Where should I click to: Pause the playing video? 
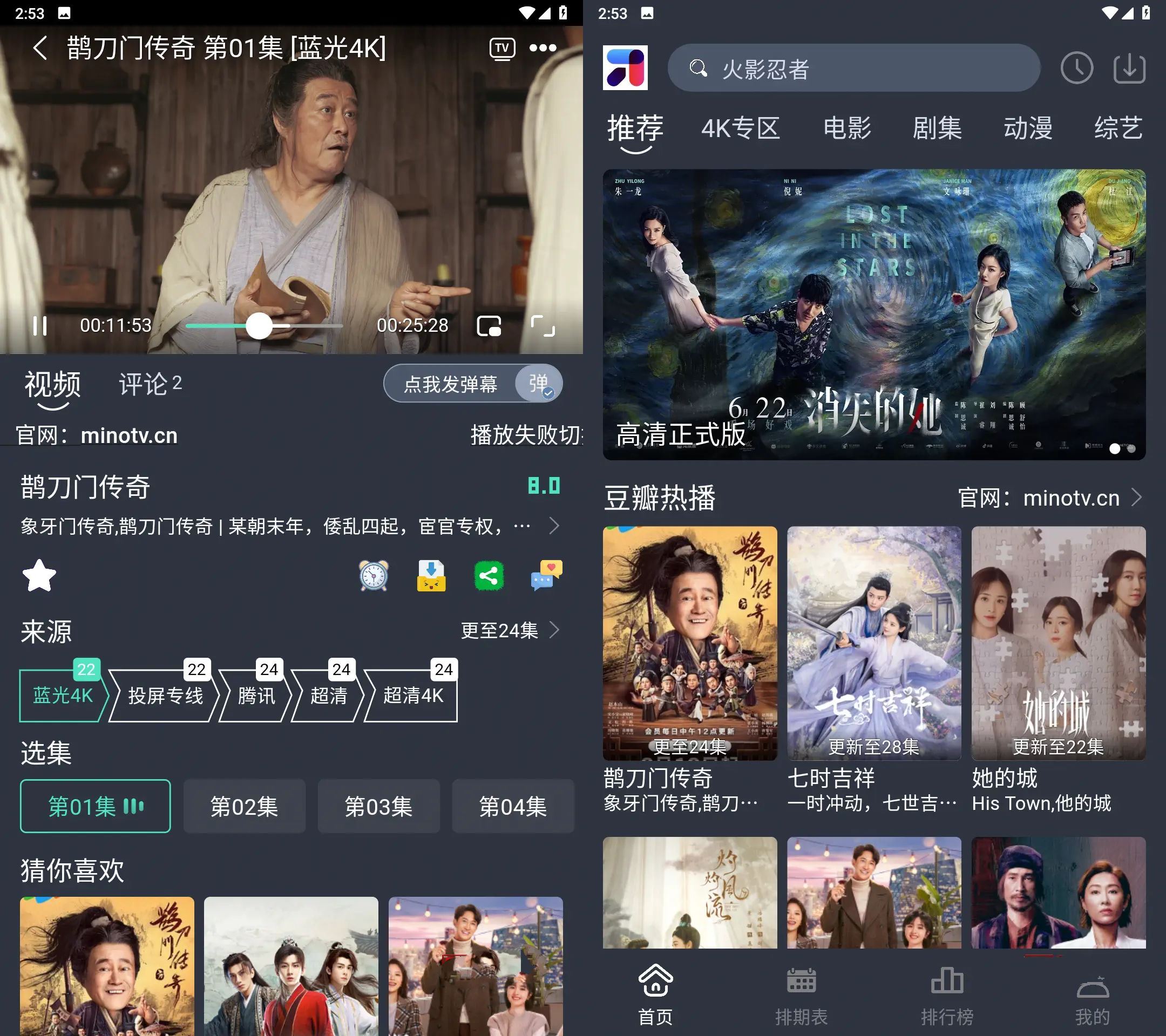40,325
